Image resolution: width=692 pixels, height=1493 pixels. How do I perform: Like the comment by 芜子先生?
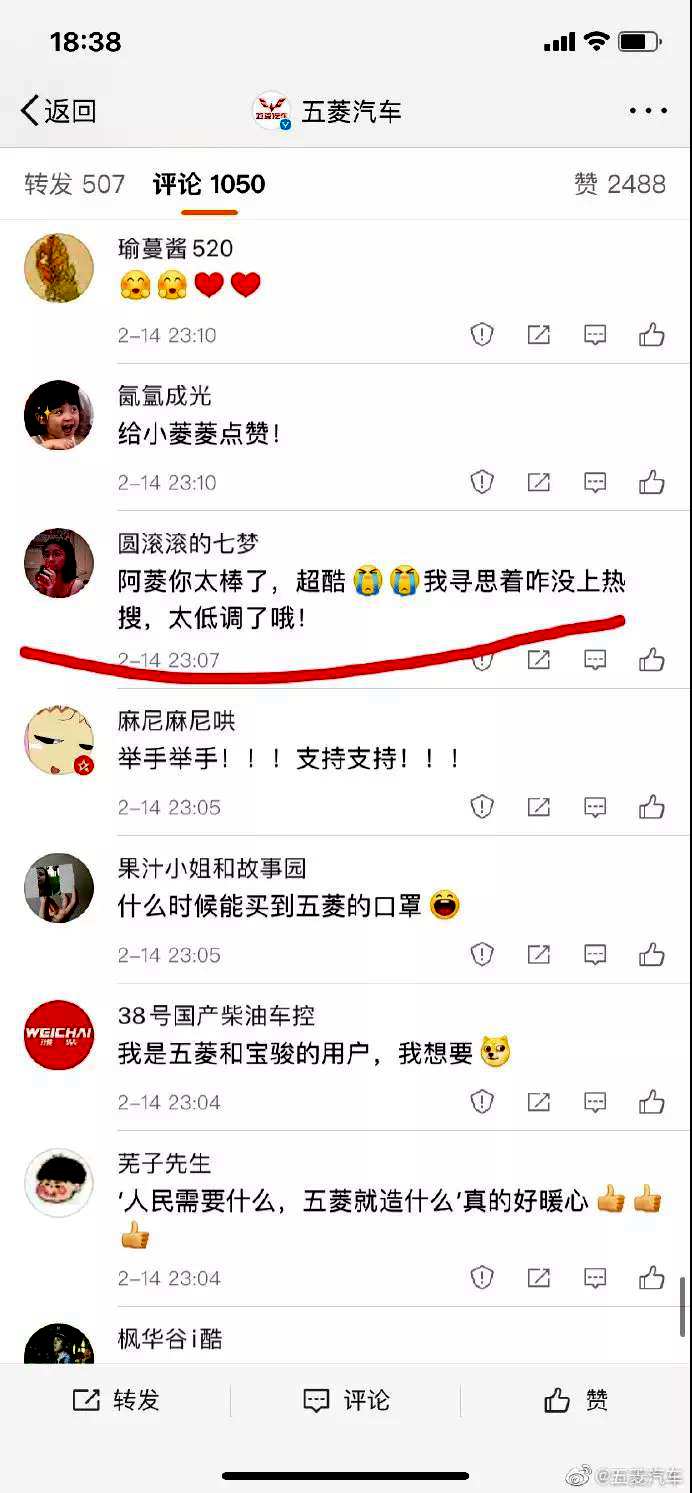[x=652, y=1278]
